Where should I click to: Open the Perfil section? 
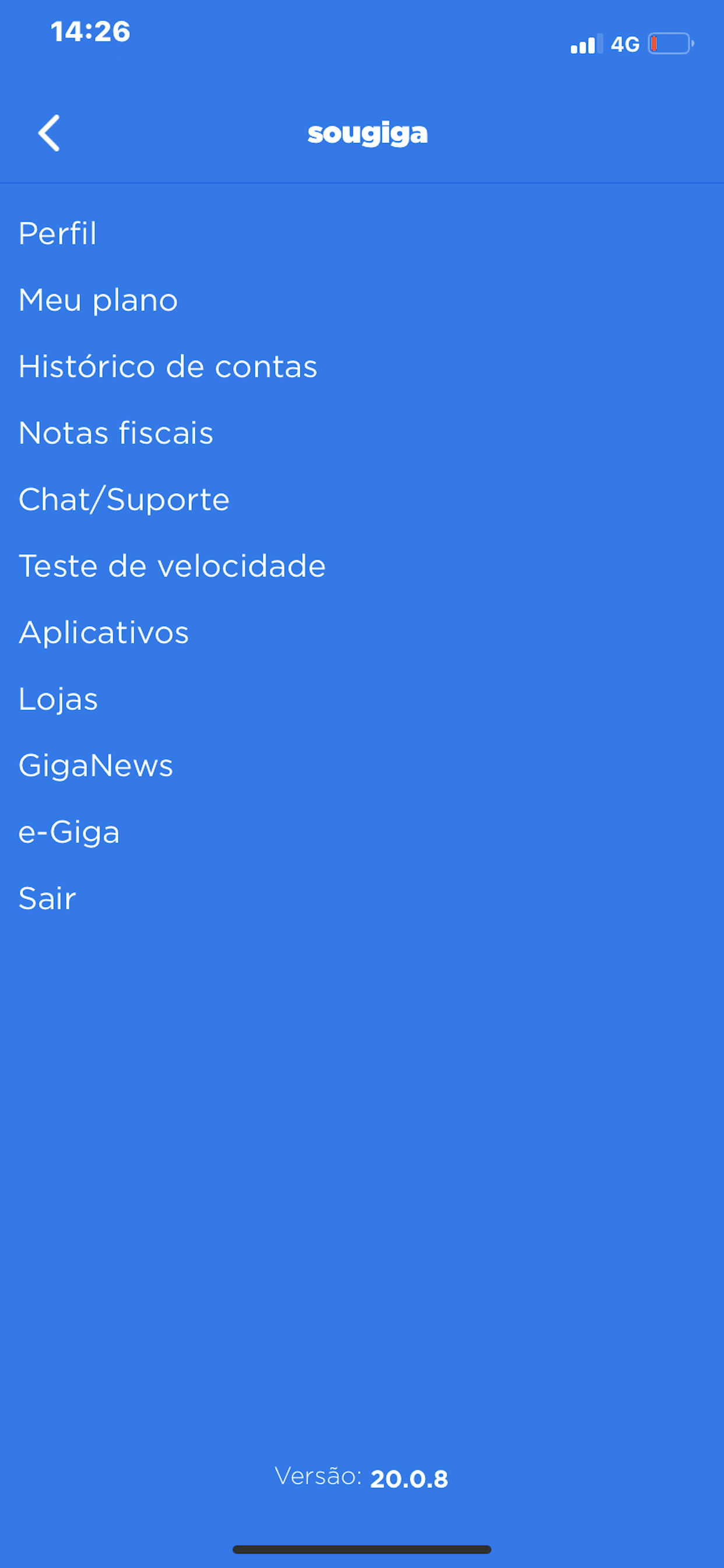point(58,233)
